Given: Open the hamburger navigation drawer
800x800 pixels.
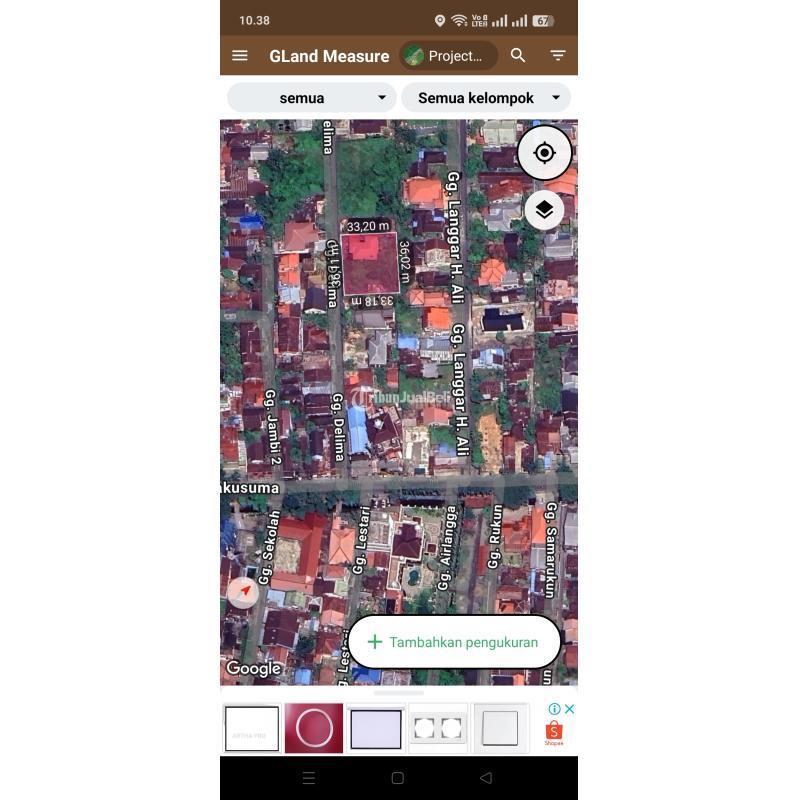Looking at the screenshot, I should [x=240, y=56].
